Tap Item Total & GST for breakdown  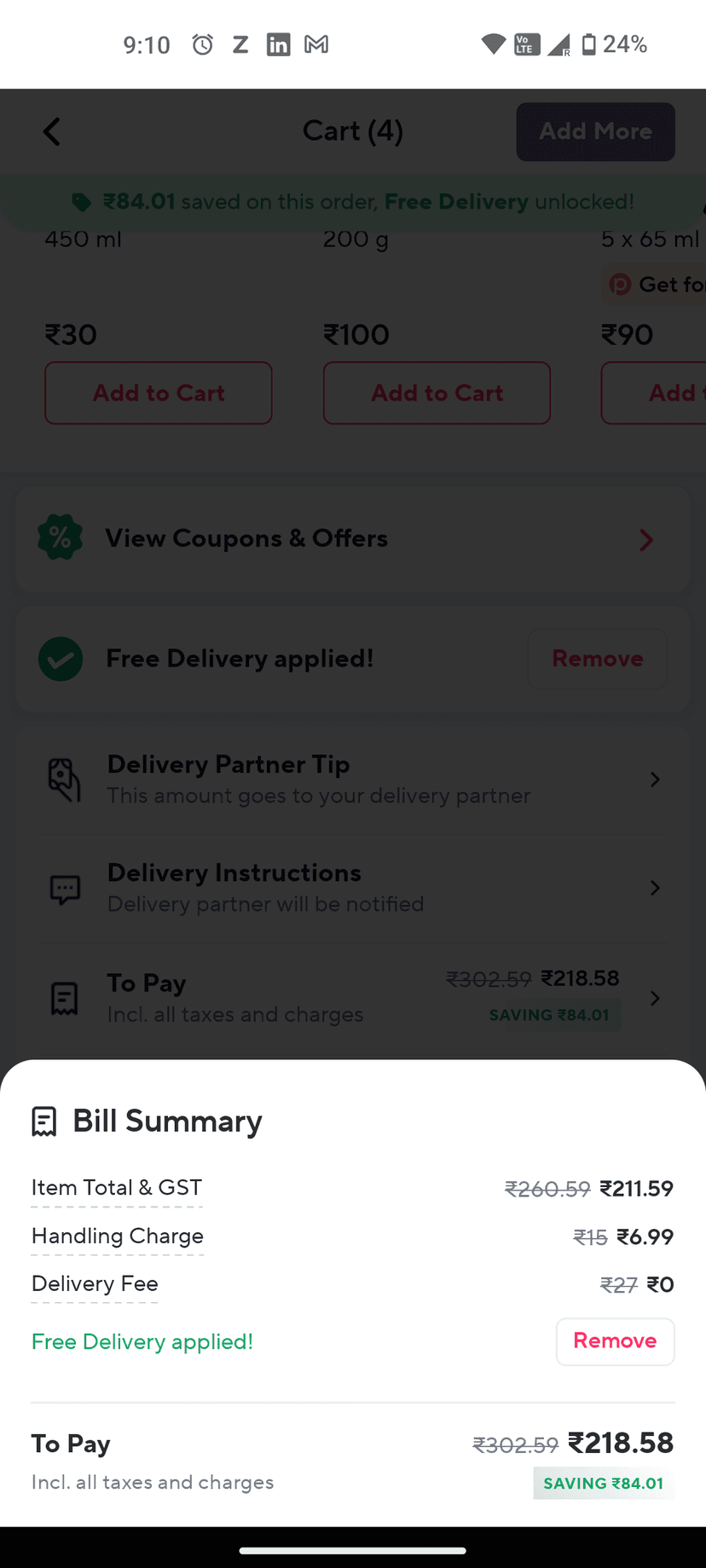(117, 1188)
